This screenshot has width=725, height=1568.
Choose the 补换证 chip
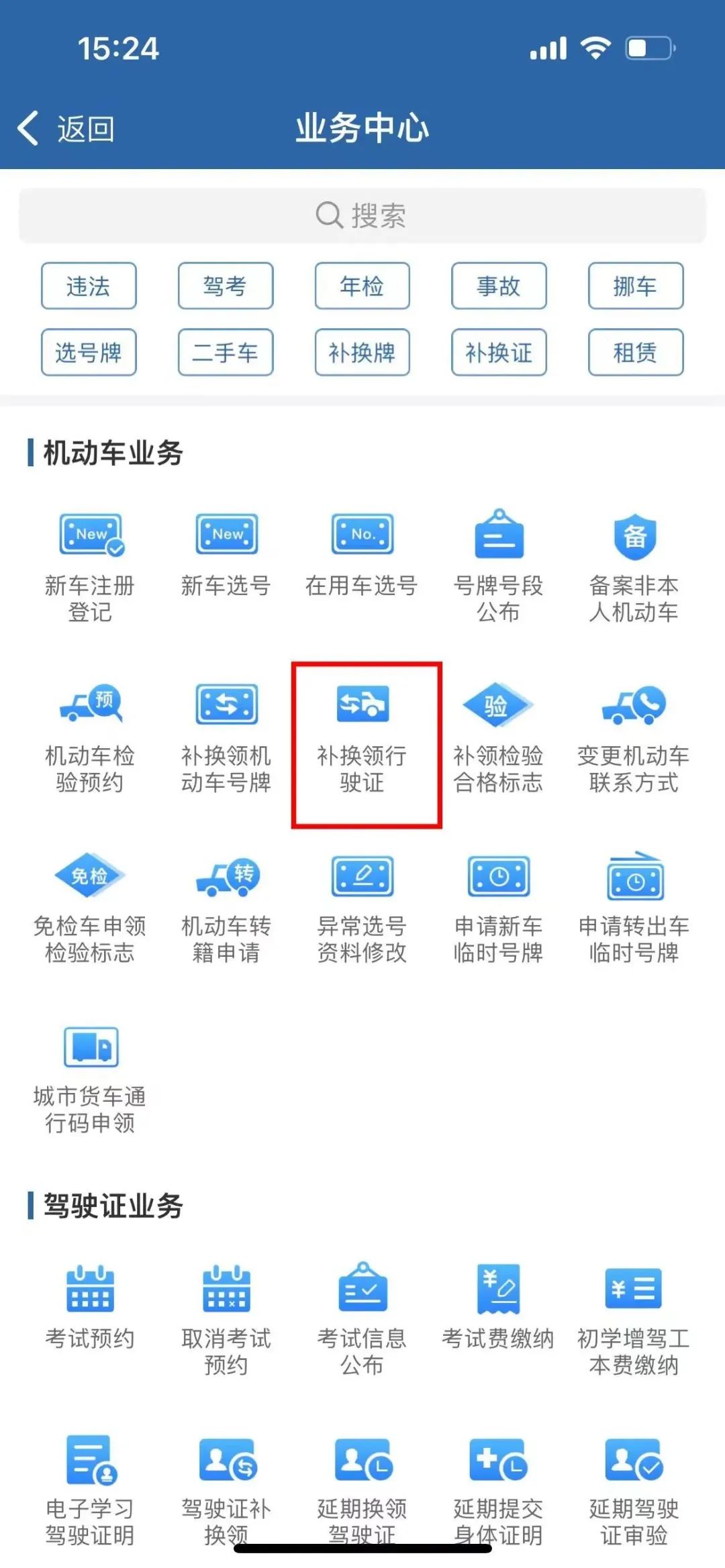499,352
